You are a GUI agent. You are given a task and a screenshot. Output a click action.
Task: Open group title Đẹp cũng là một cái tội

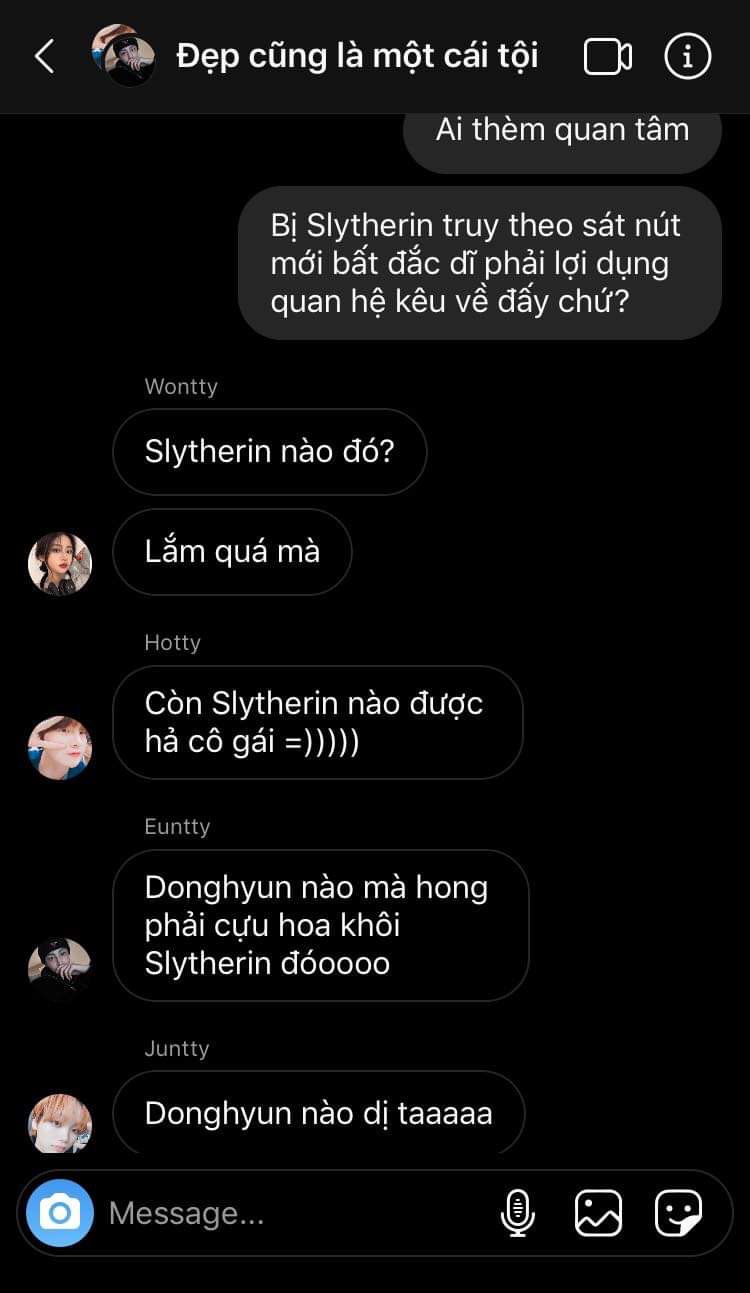coord(357,56)
